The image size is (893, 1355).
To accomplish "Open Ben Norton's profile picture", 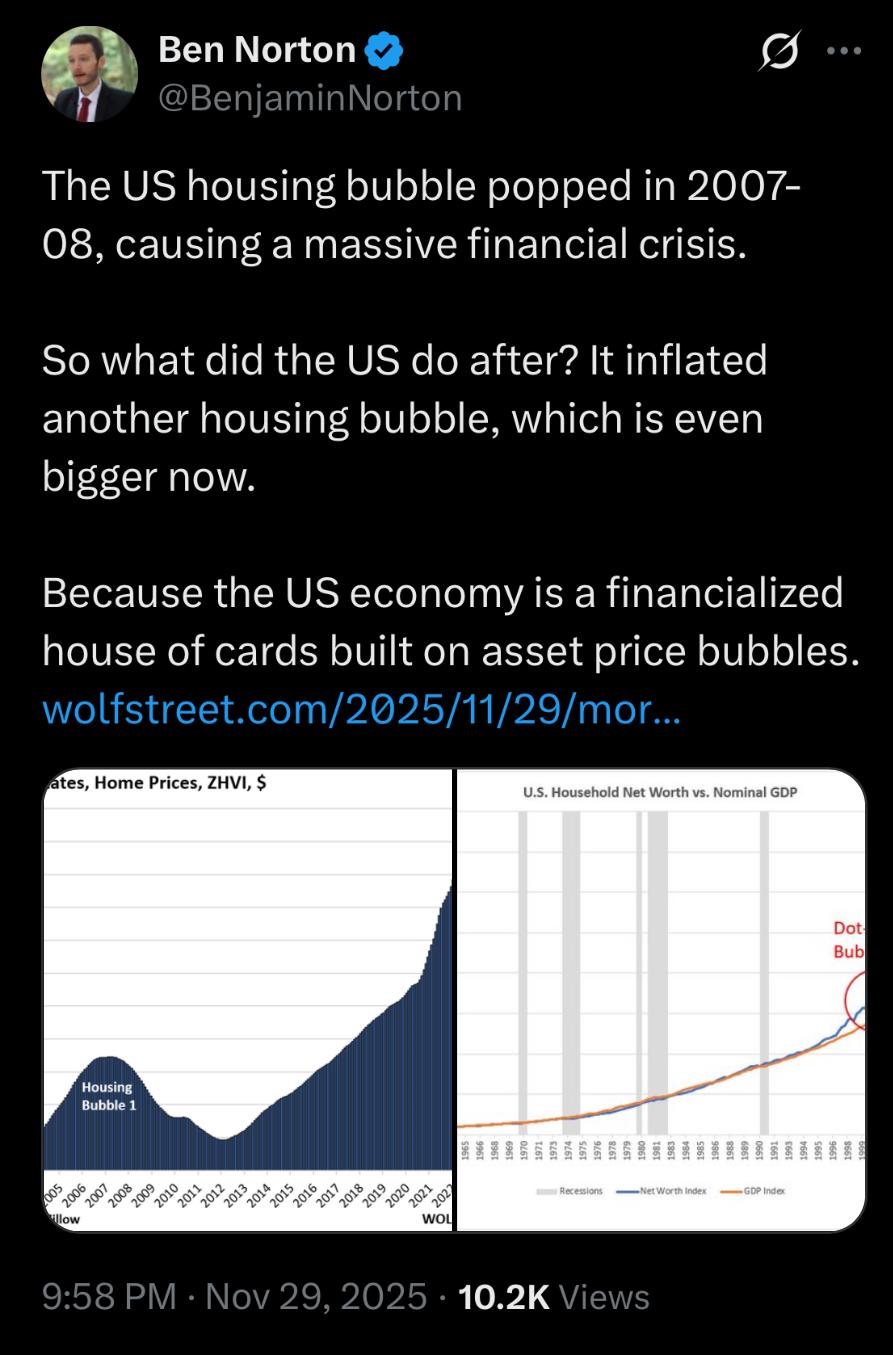I will [x=89, y=74].
